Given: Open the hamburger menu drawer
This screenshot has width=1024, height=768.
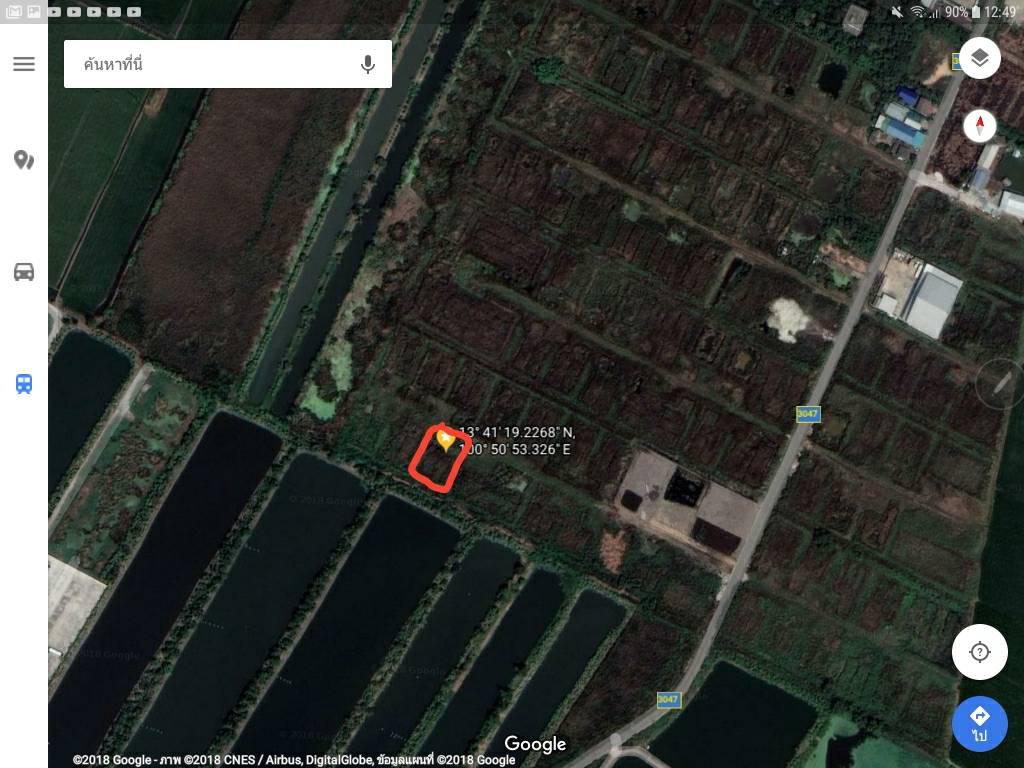Looking at the screenshot, I should coord(24,64).
